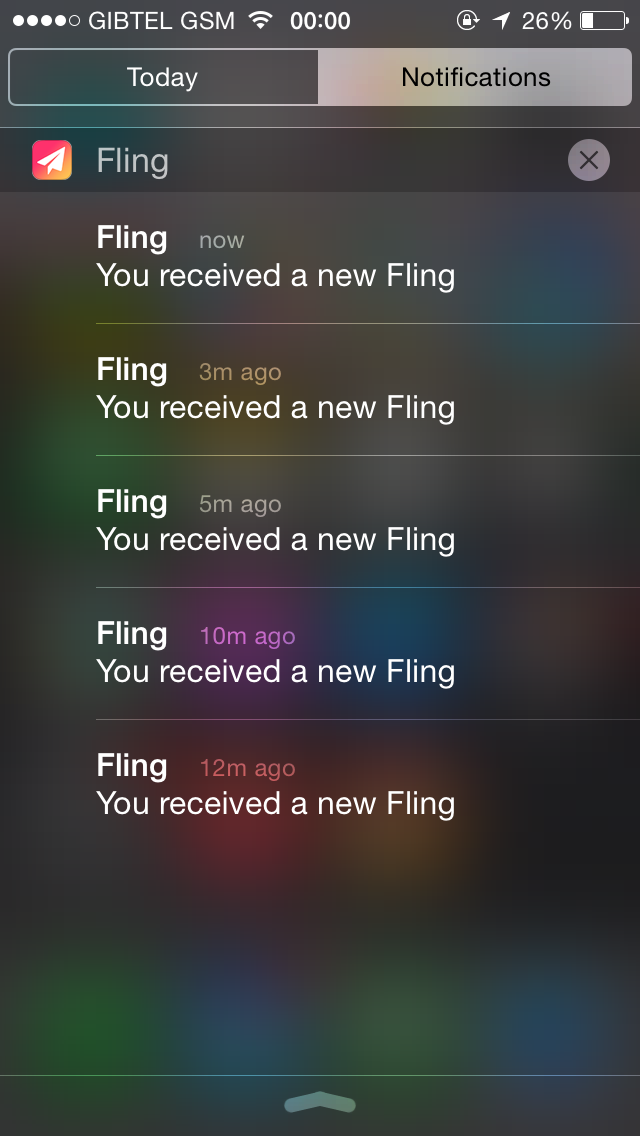Tap the bottom grabber to close Notification Center
640x1136 pixels.
point(320,1104)
